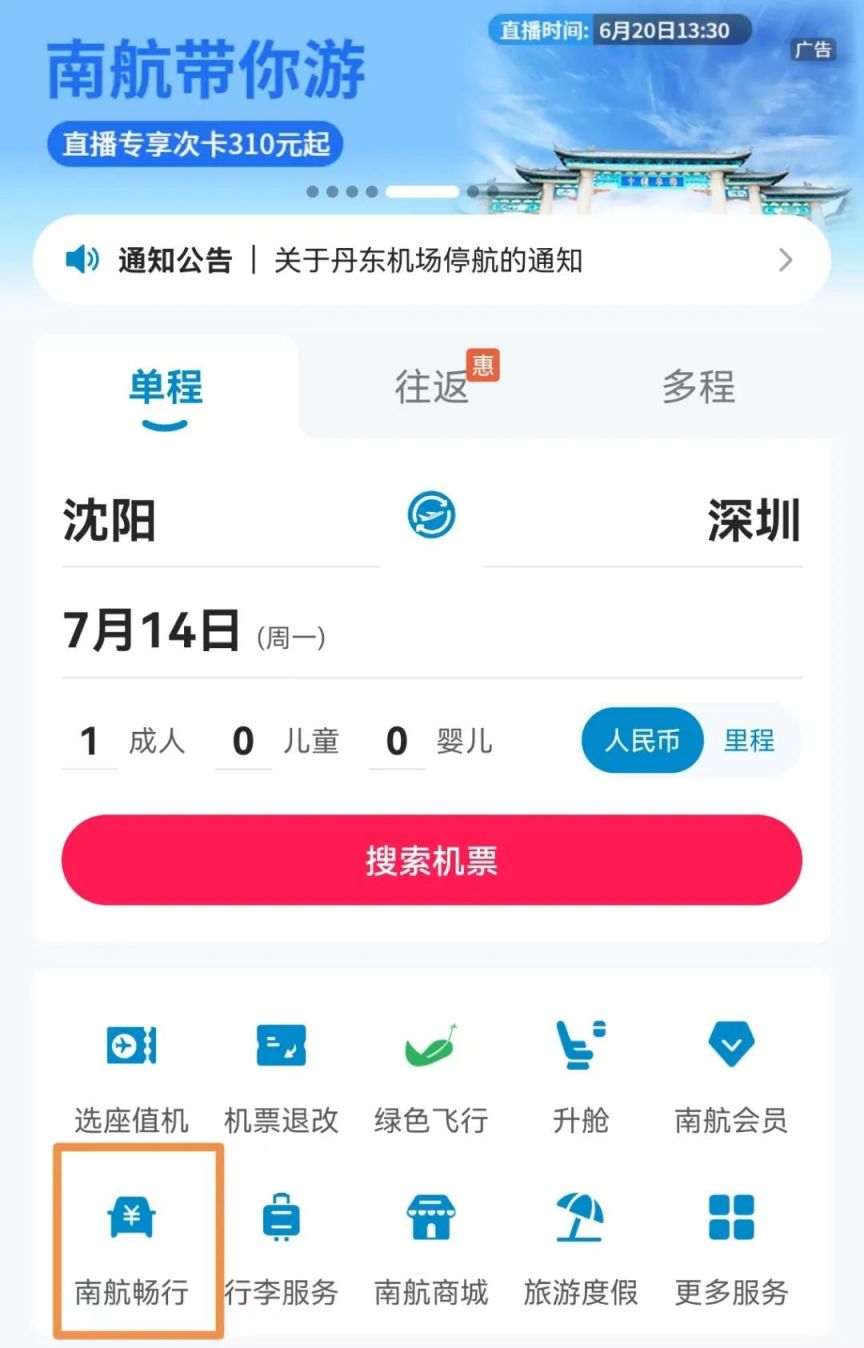Change departure city 沈阳
This screenshot has height=1348, width=864.
110,522
